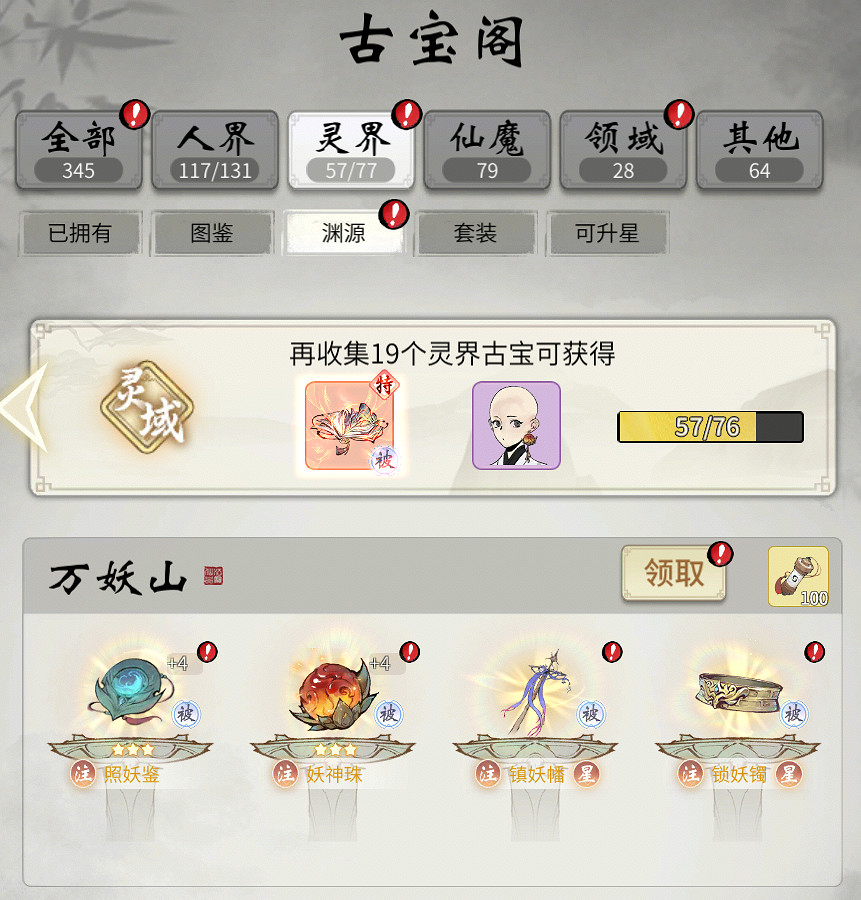Tap the left arrow on the 灵域 banner
Viewport: 861px width, 900px height.
[22, 408]
